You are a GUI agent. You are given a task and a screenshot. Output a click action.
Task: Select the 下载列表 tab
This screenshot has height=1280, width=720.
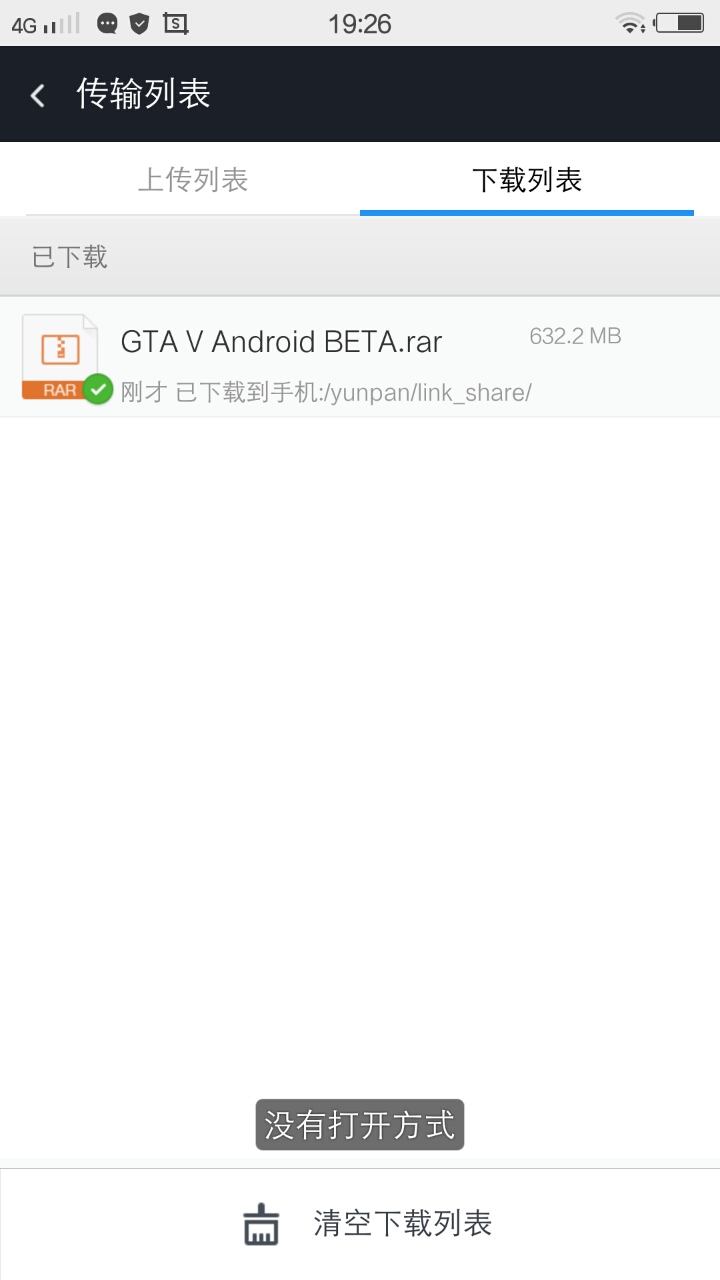pyautogui.click(x=526, y=180)
